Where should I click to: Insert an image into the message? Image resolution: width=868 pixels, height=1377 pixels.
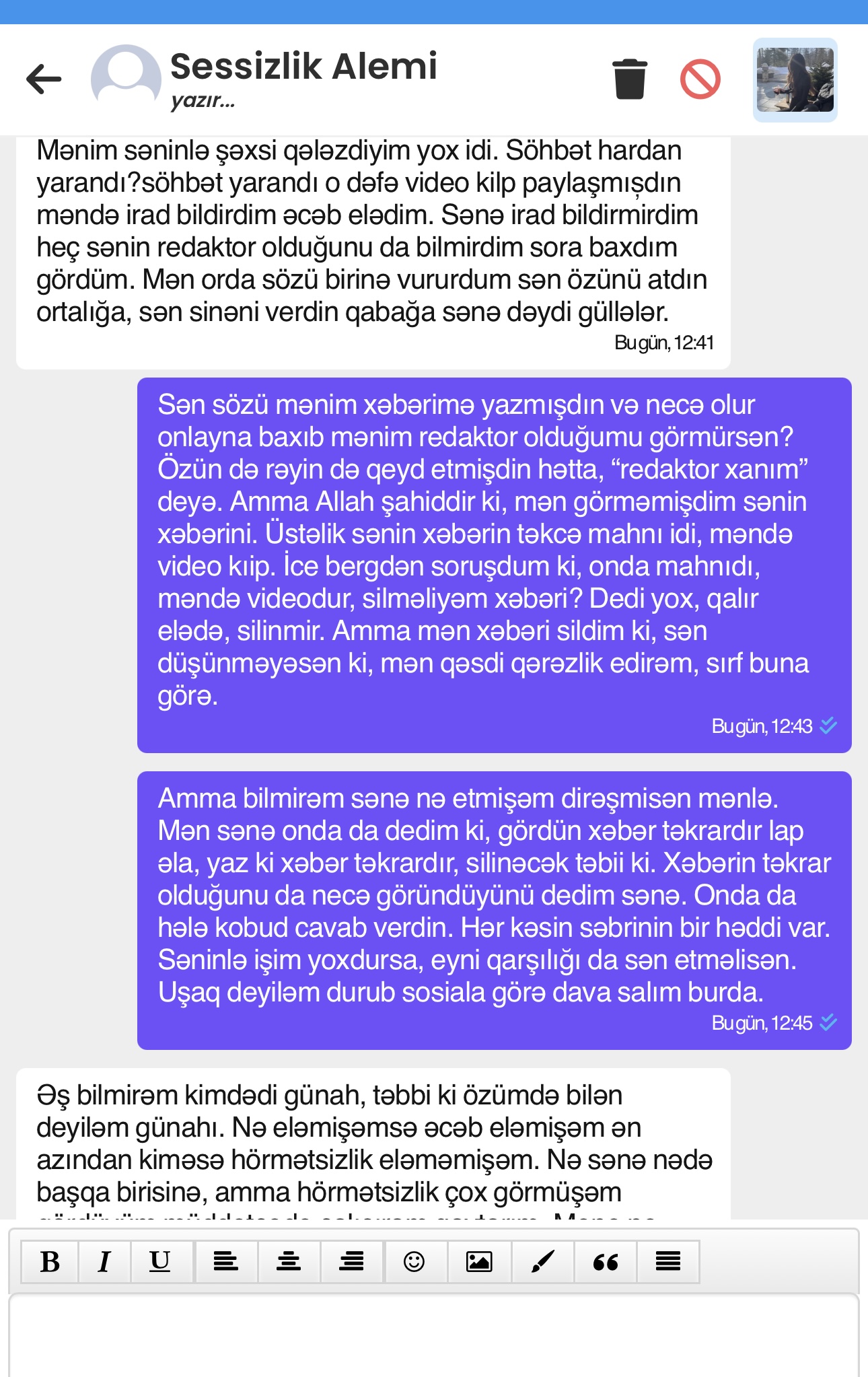click(479, 1262)
